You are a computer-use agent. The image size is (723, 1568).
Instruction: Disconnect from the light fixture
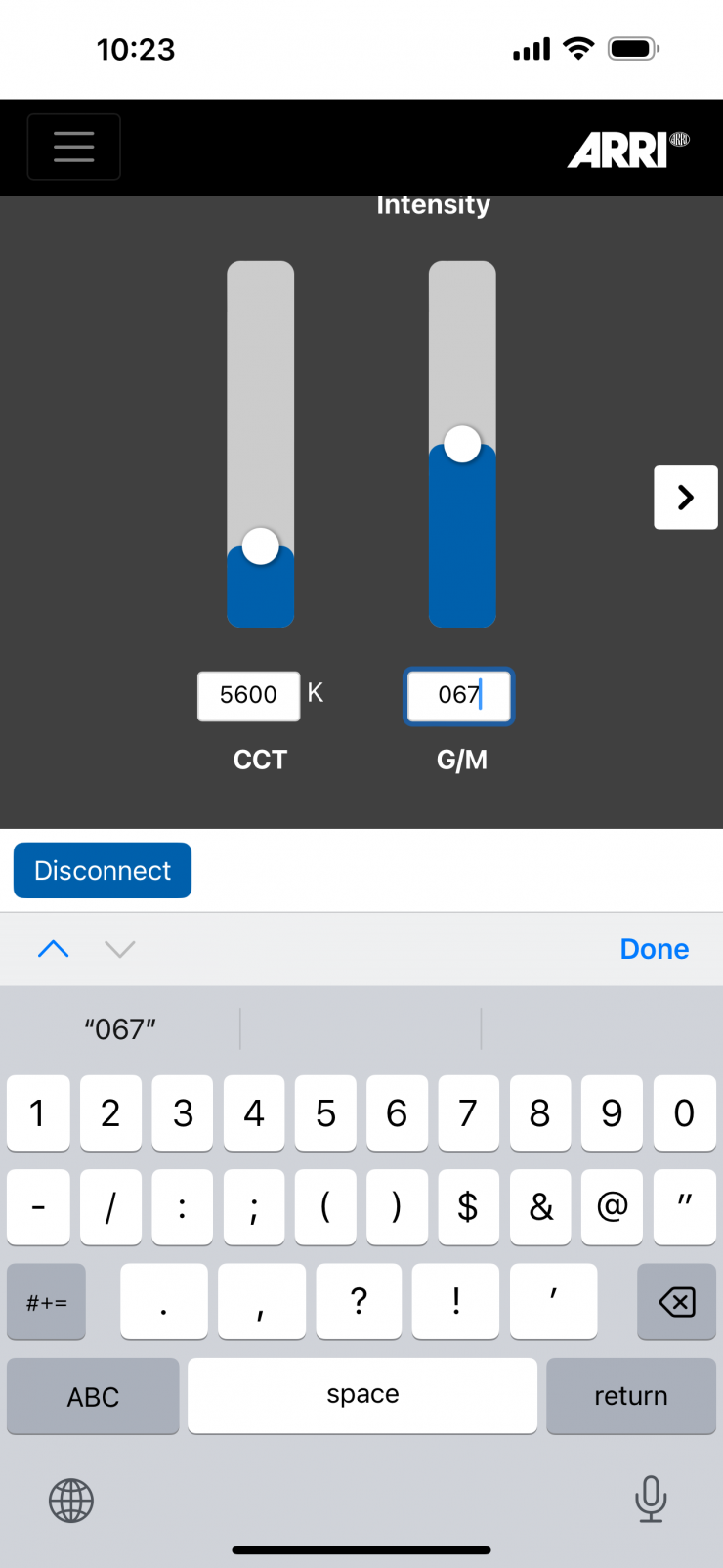pyautogui.click(x=103, y=870)
